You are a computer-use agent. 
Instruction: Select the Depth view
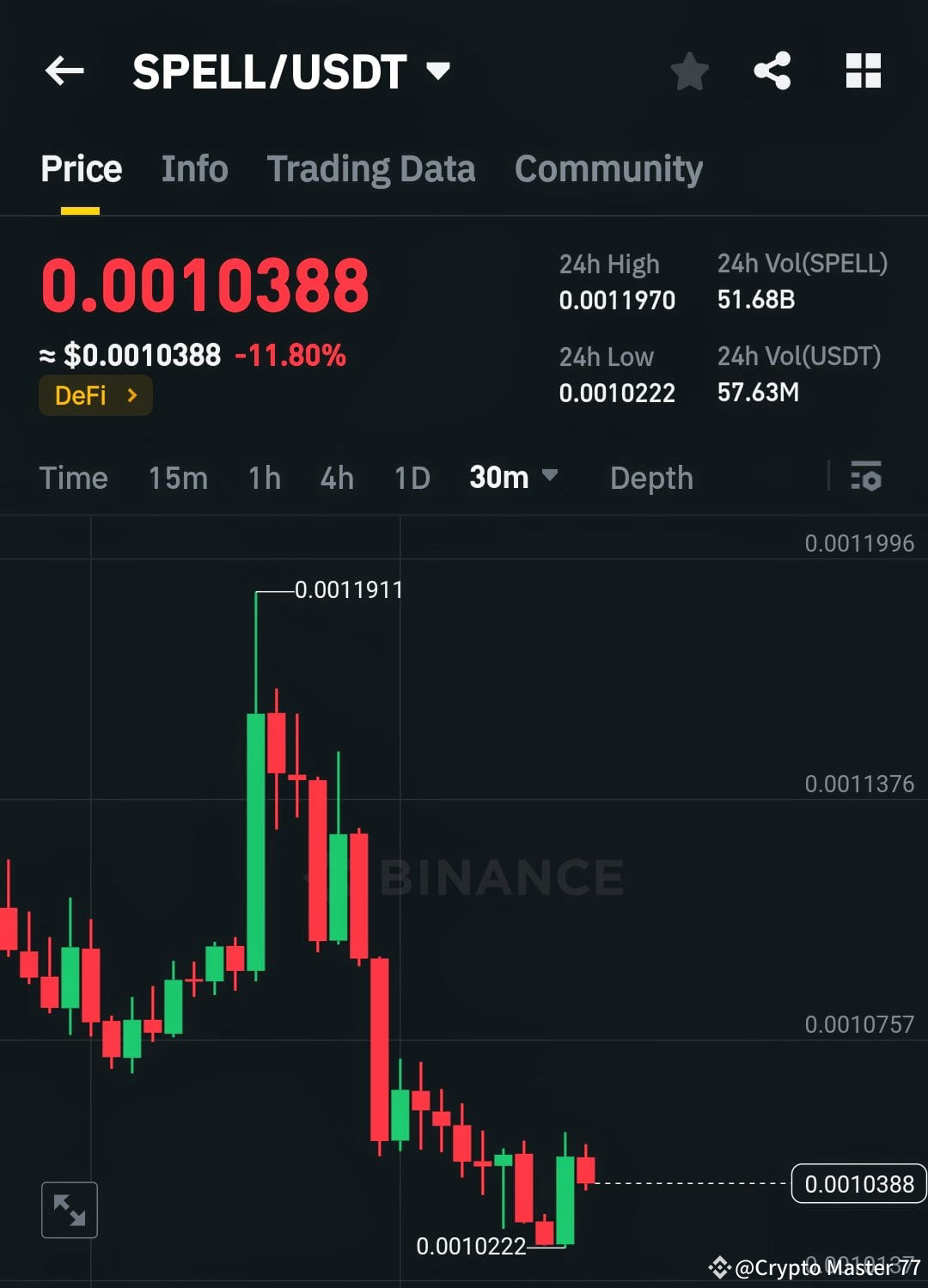(650, 478)
